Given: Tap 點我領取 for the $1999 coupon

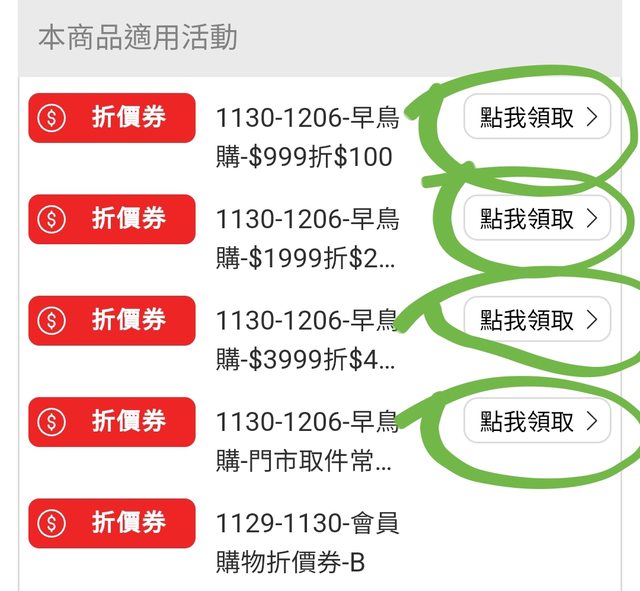Looking at the screenshot, I should click(536, 218).
